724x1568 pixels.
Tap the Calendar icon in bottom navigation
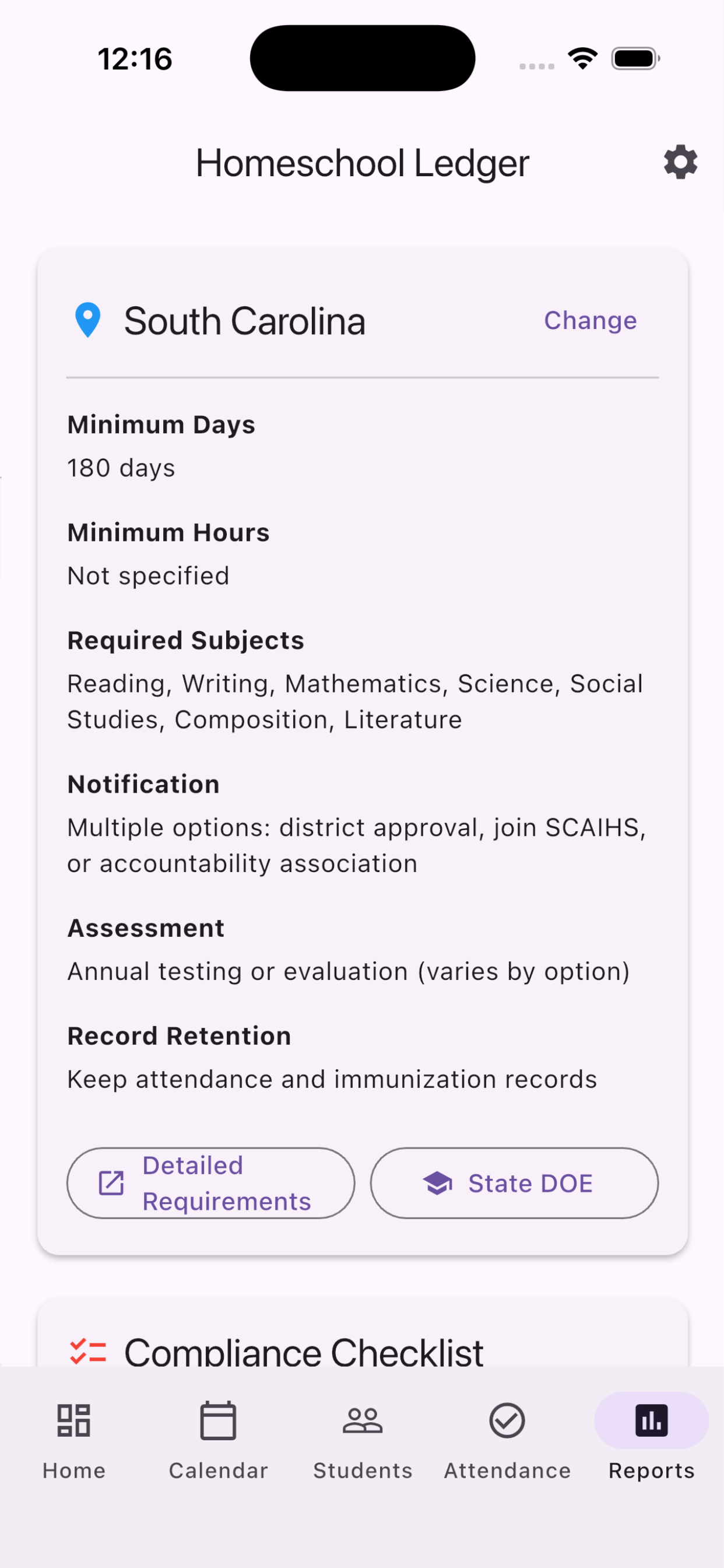[218, 1423]
